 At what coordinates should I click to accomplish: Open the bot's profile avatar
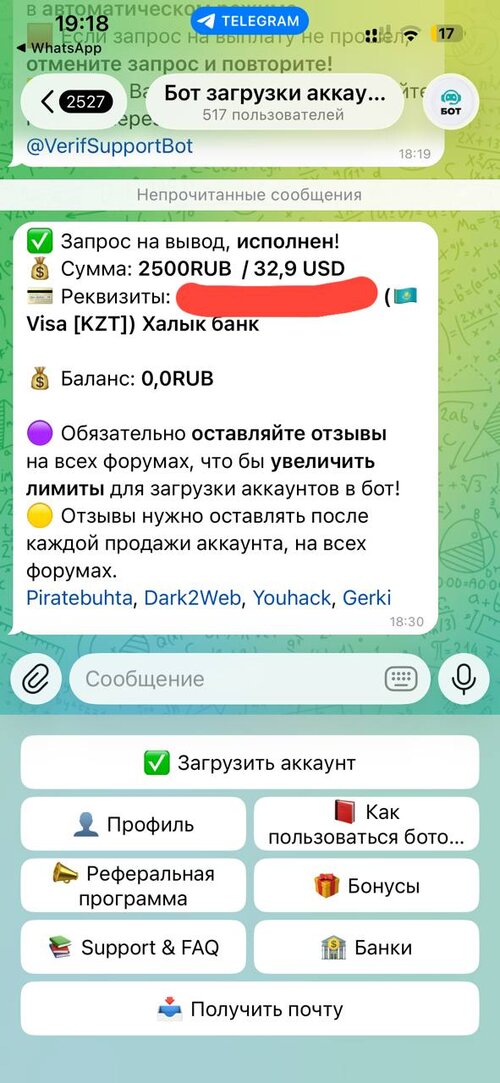450,102
